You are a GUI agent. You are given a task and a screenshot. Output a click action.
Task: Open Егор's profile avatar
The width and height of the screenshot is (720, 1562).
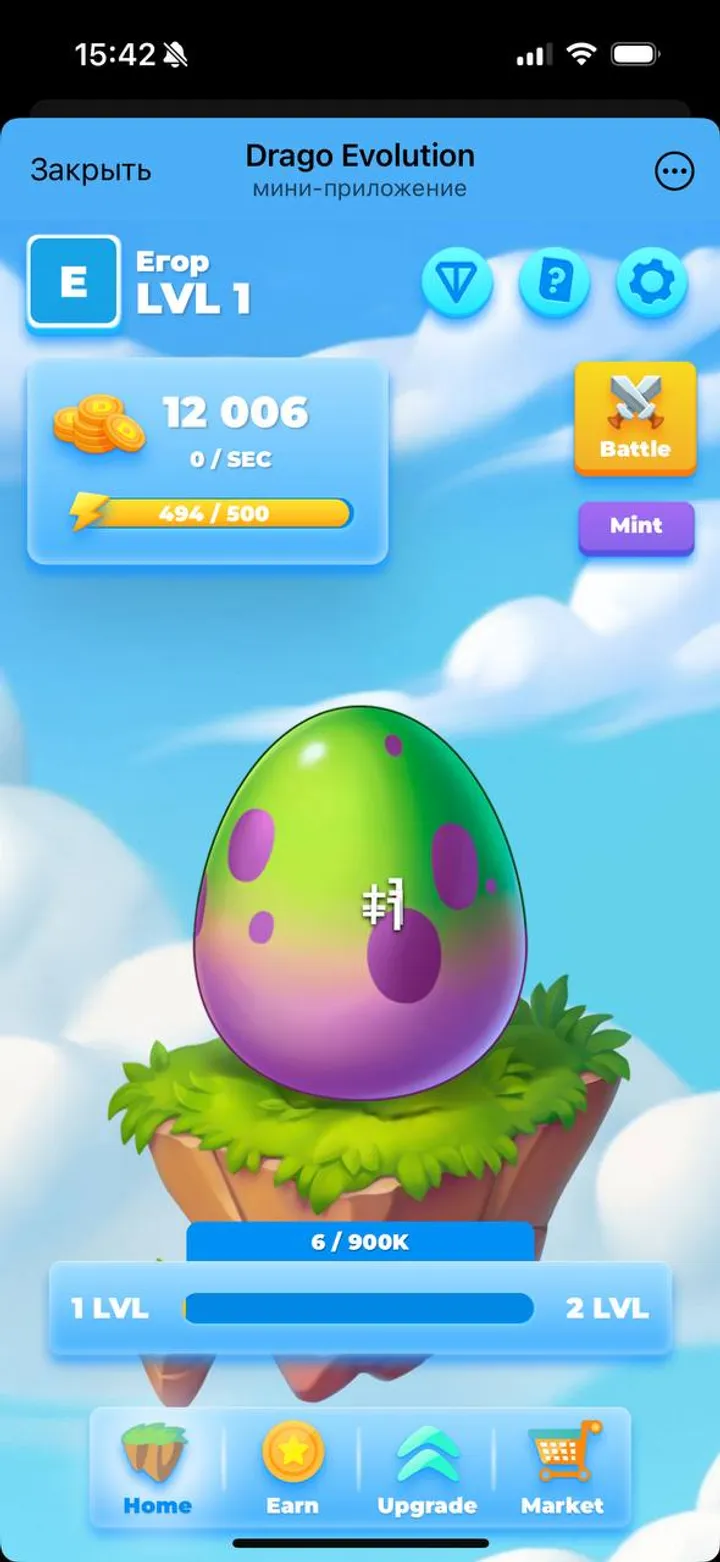point(74,282)
